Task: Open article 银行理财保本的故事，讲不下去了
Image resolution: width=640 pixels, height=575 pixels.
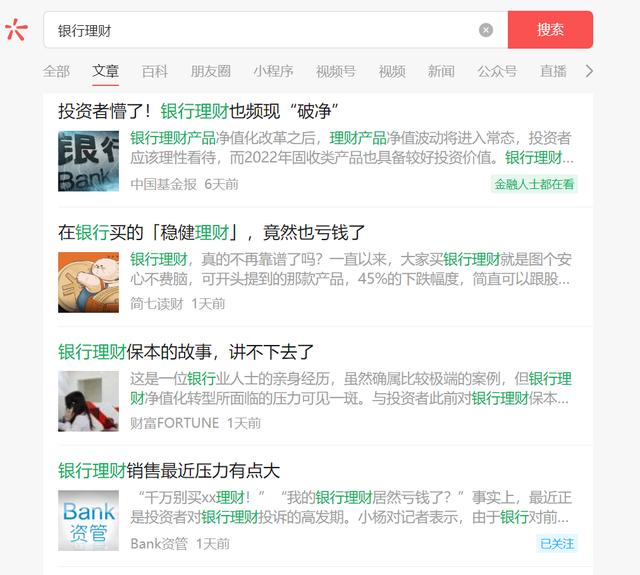Action: click(x=186, y=352)
